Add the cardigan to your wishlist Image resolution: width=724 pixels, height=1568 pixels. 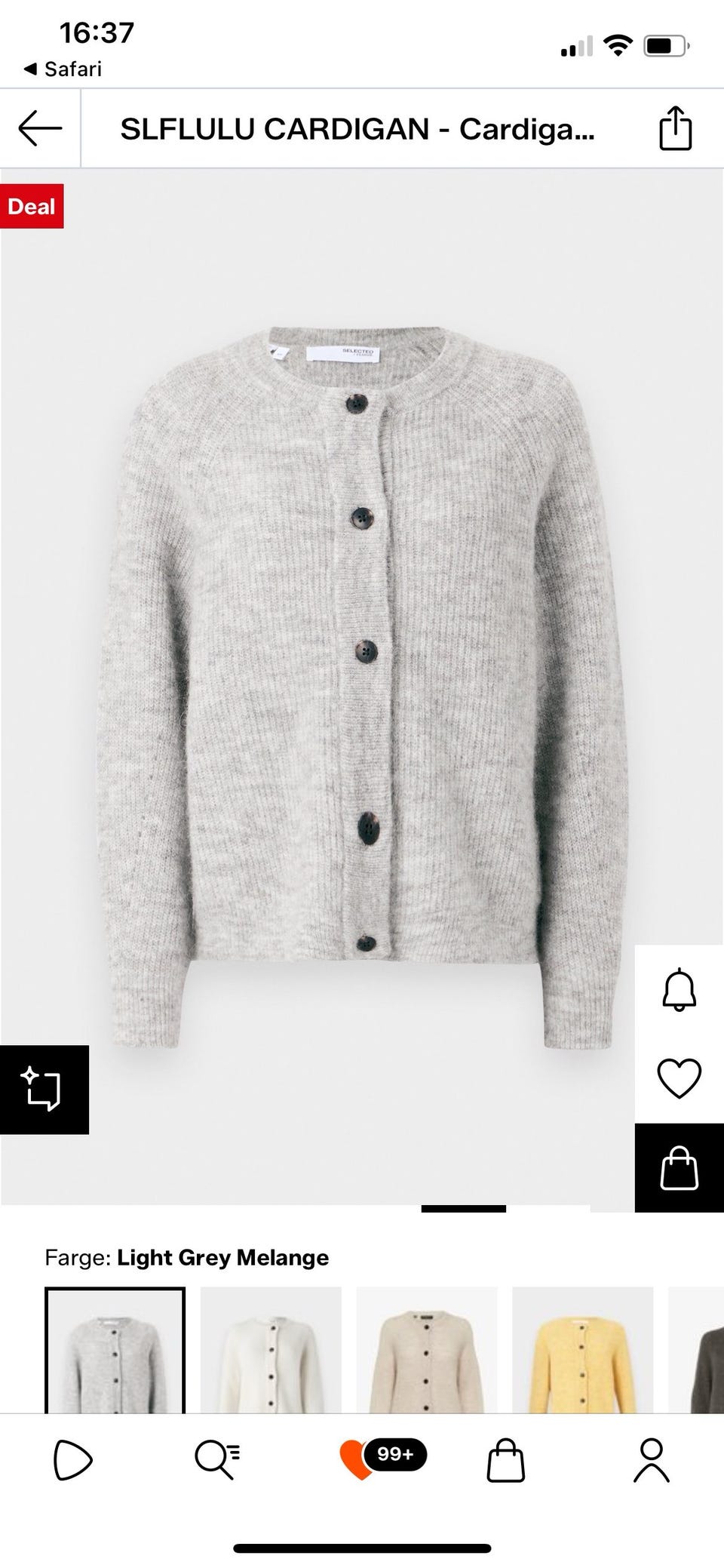pos(679,1078)
